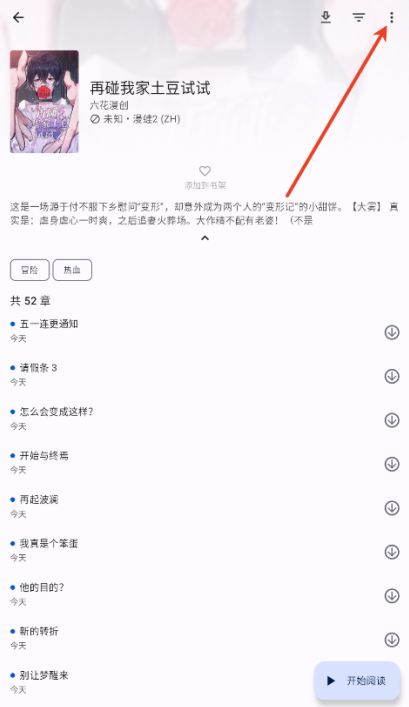Select the 冒险 genre chip
The width and height of the screenshot is (409, 707).
(30, 270)
